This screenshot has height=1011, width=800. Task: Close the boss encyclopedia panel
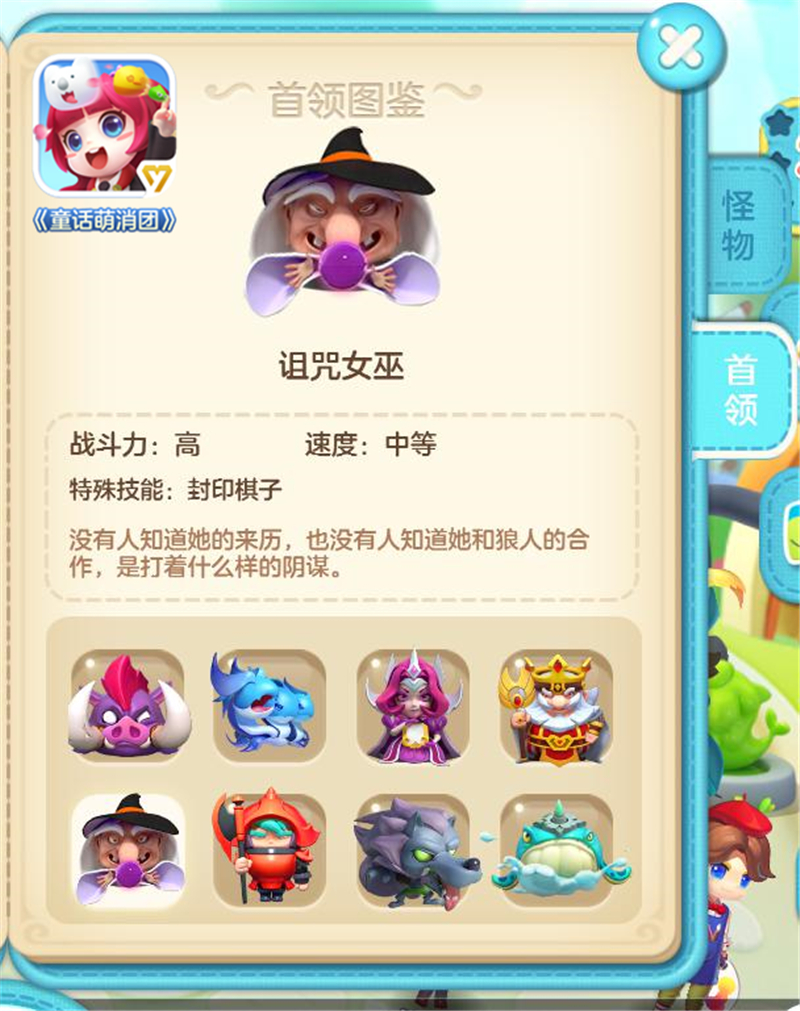(681, 46)
